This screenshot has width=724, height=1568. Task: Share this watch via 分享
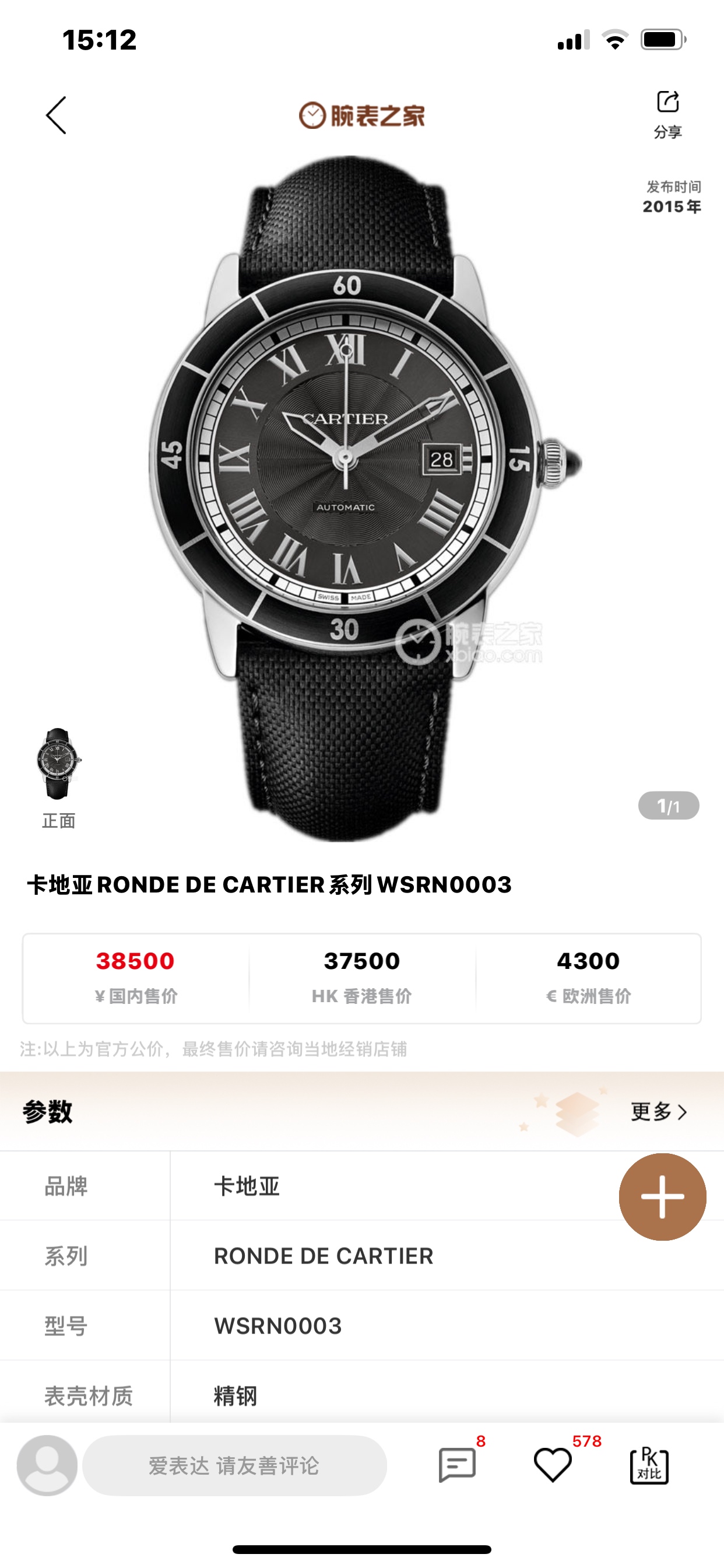point(667,113)
